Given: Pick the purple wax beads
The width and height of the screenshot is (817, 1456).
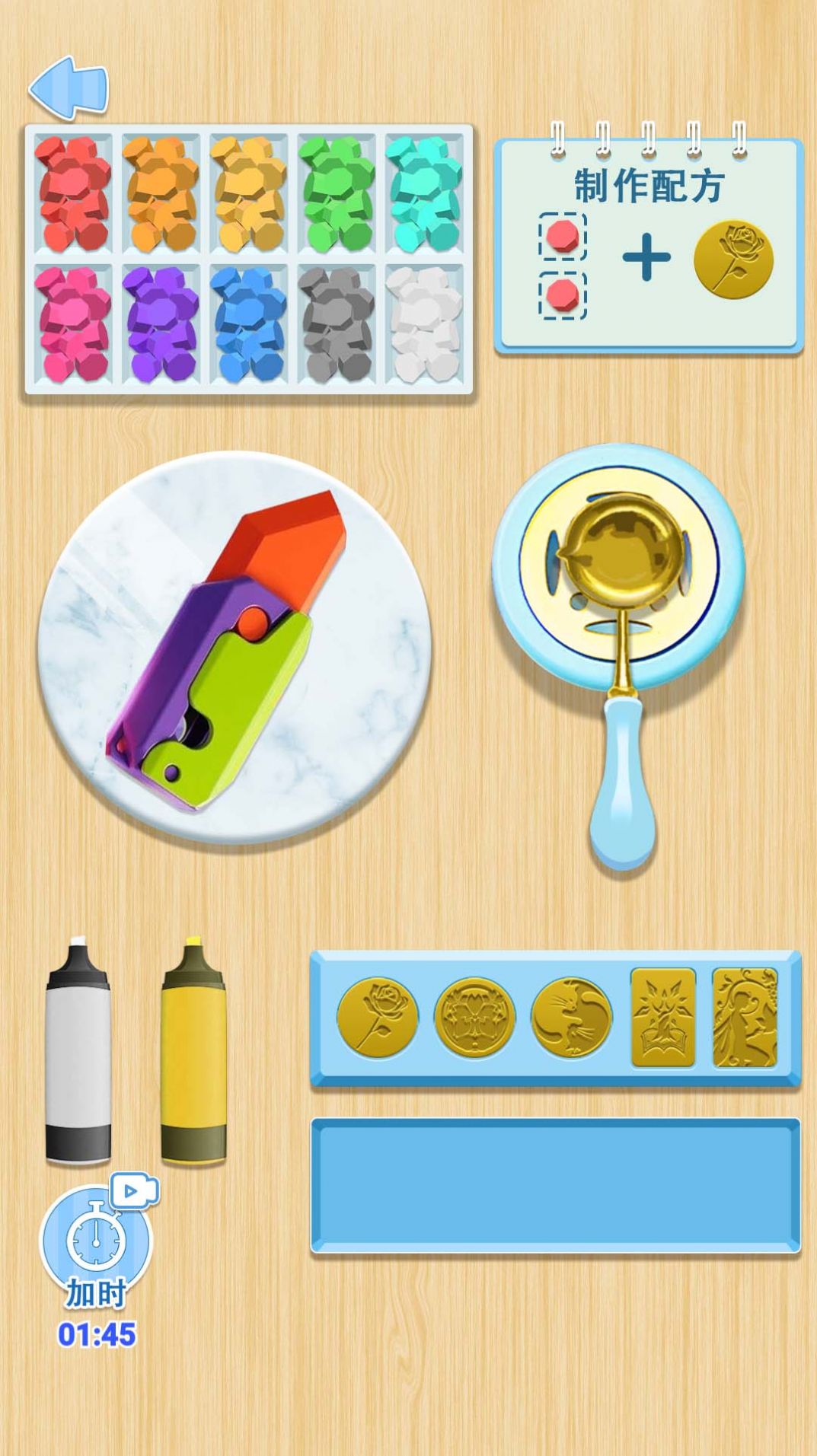Looking at the screenshot, I should click(161, 323).
